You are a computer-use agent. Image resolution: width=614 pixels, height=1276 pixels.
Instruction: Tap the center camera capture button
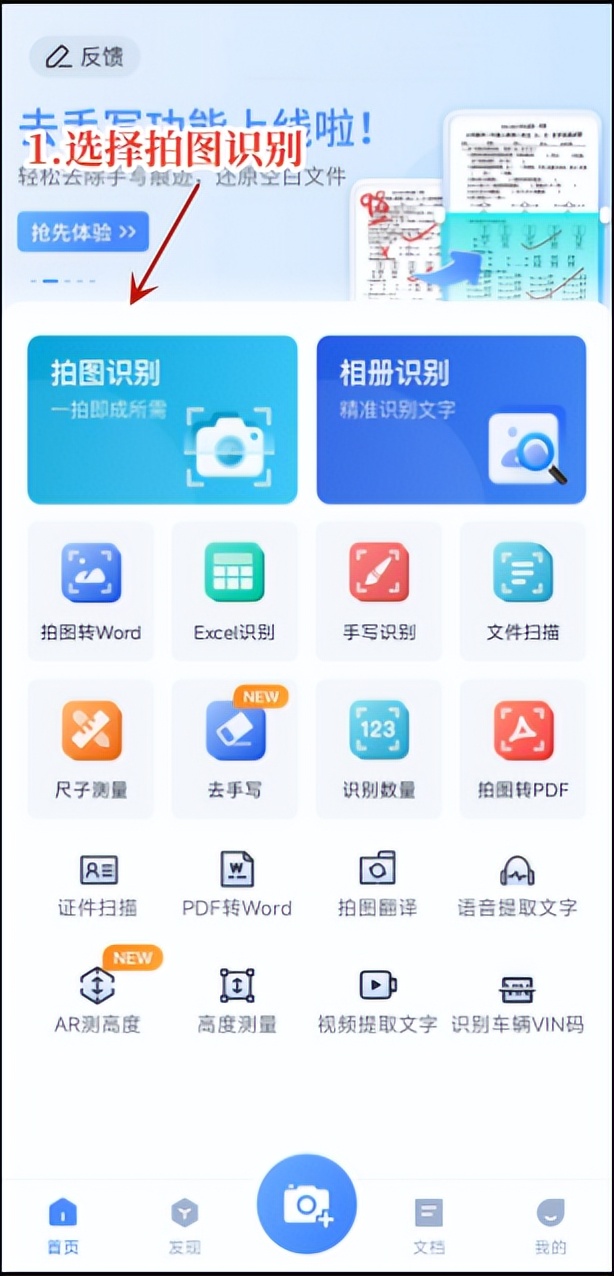click(307, 1205)
